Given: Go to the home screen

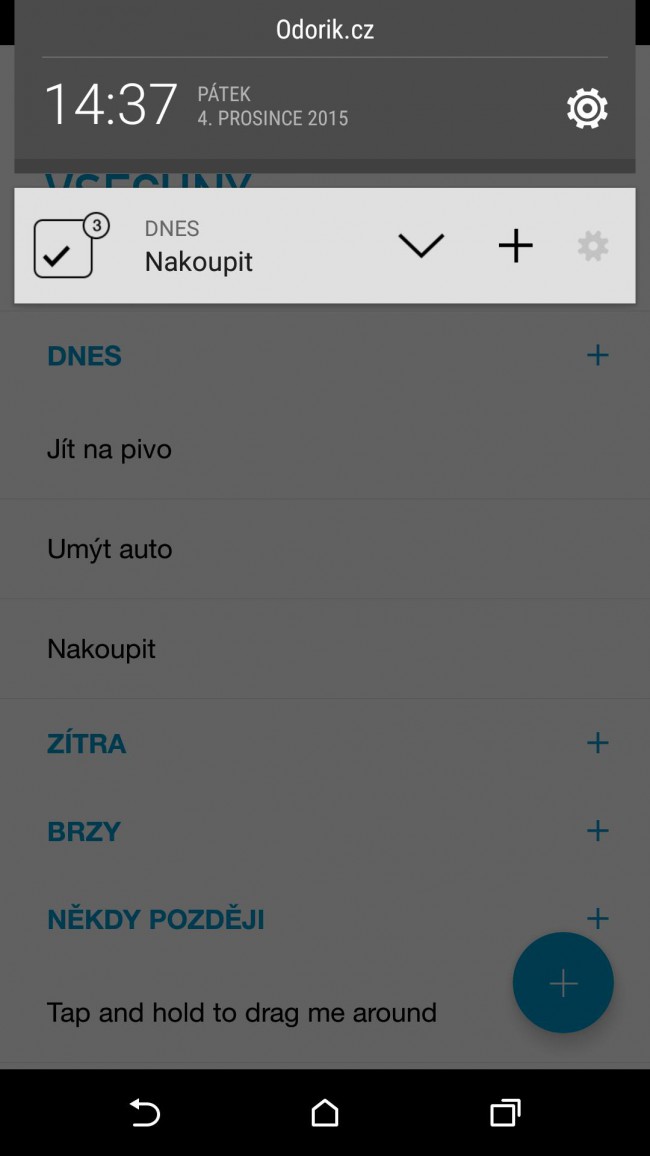Looking at the screenshot, I should coord(325,1113).
